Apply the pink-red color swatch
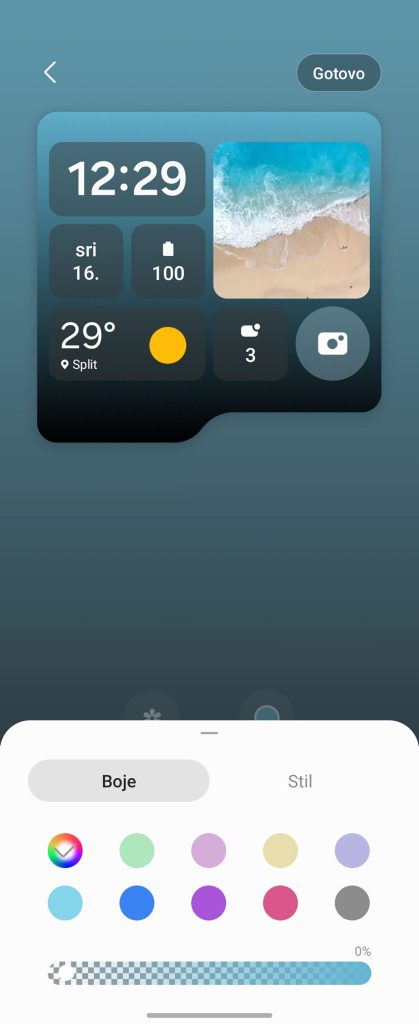The image size is (419, 1024). point(281,903)
